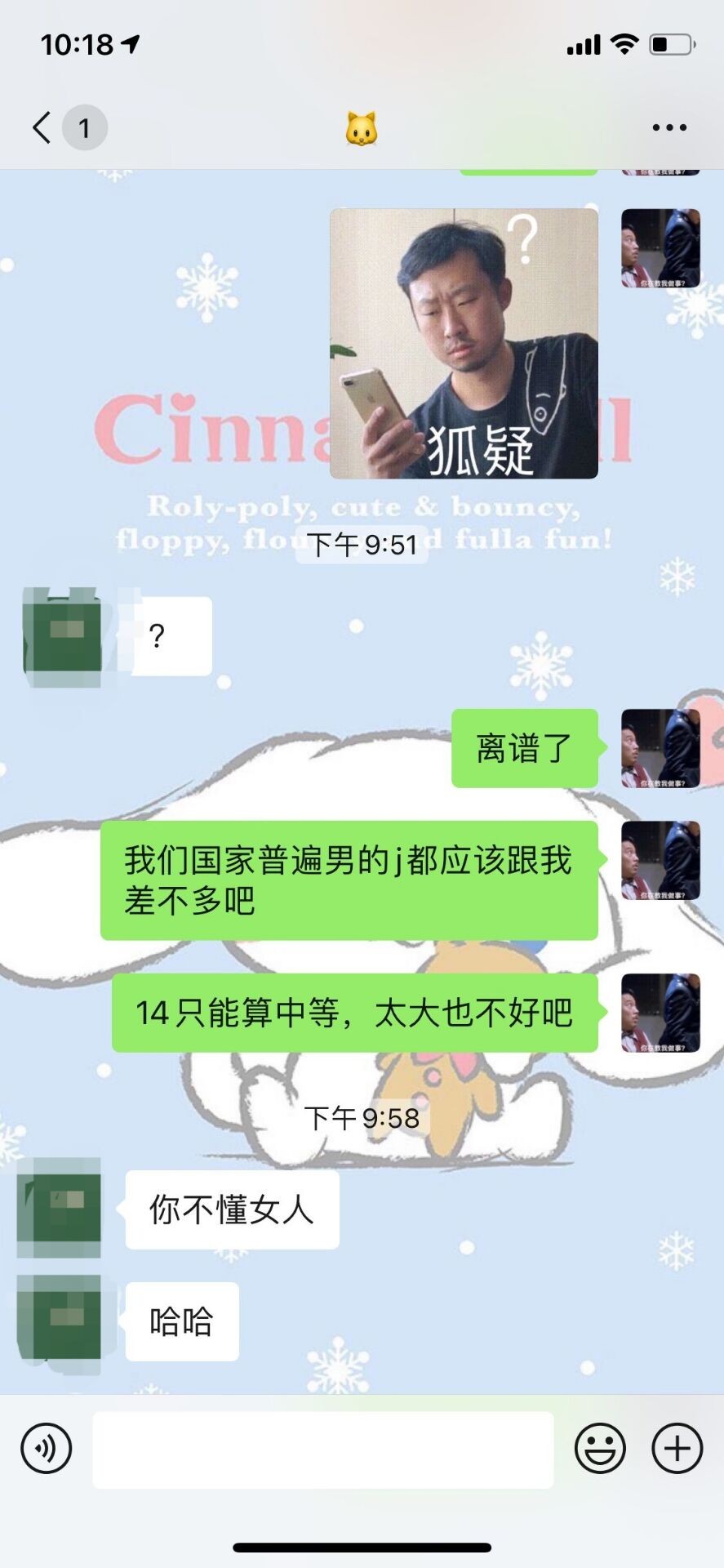This screenshot has height=1568, width=724.
Task: Focus the message text field
Action: [322, 1450]
